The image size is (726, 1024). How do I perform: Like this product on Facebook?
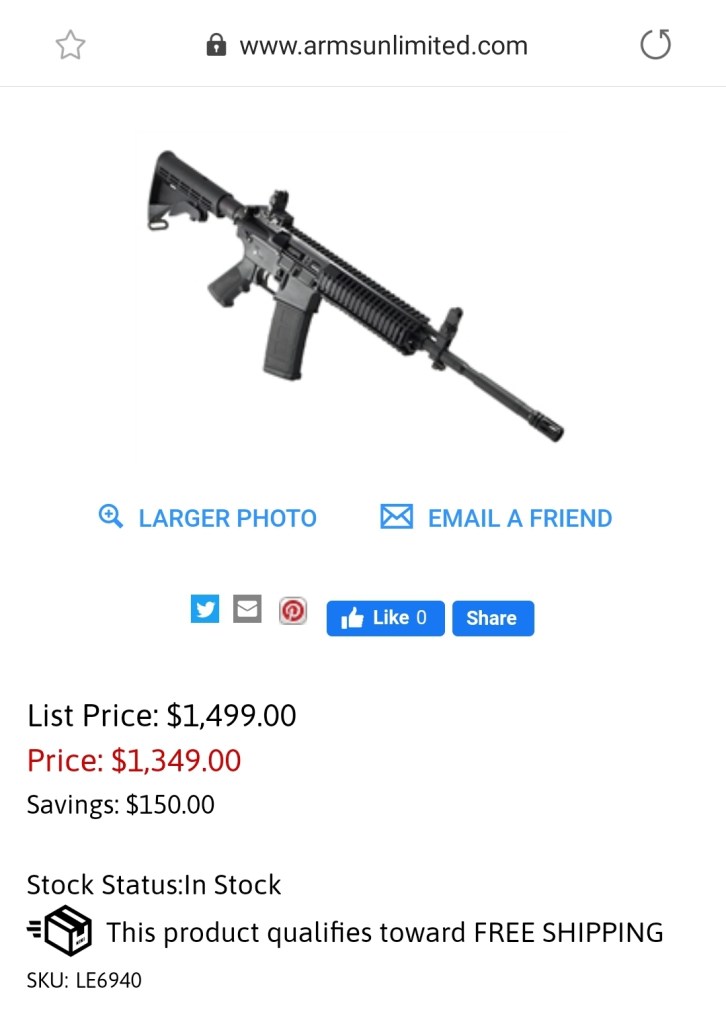point(385,618)
